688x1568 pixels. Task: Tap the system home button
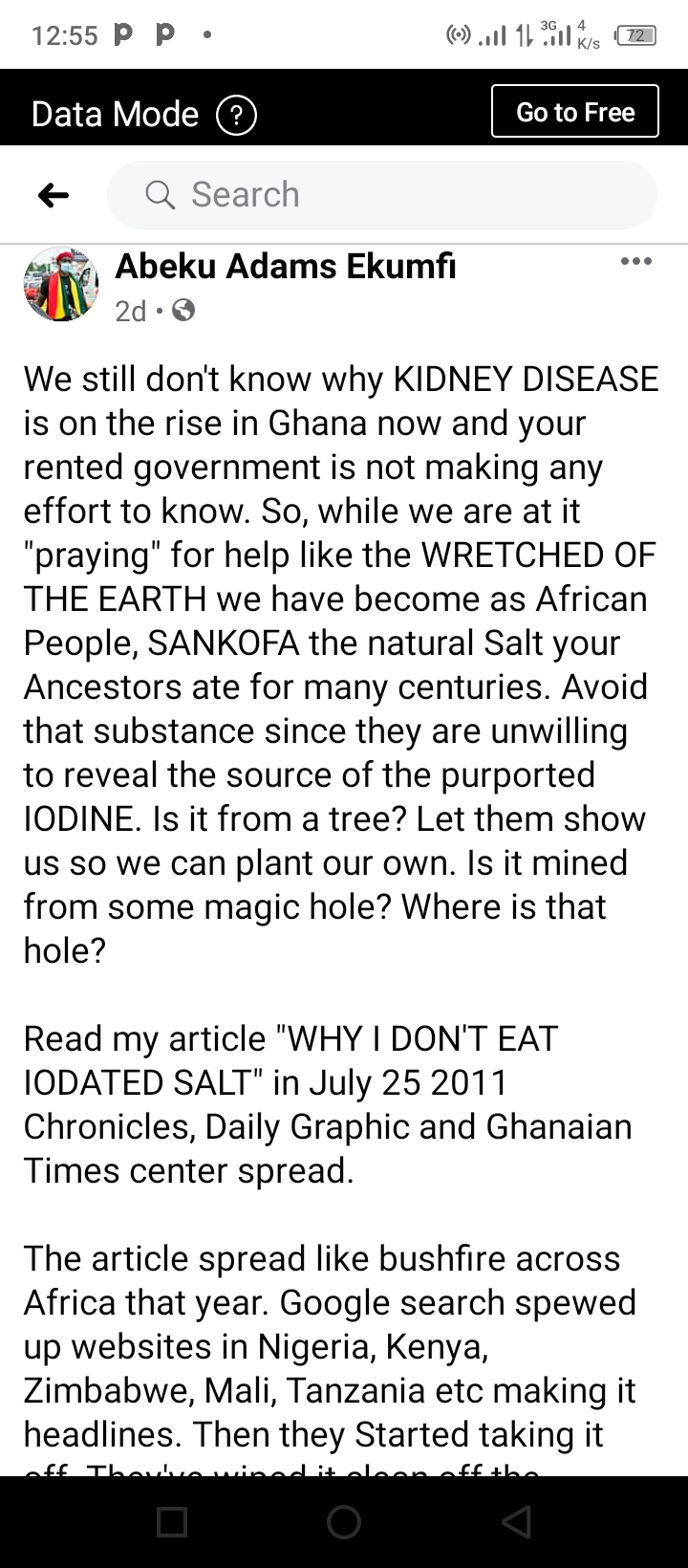pos(344,1521)
